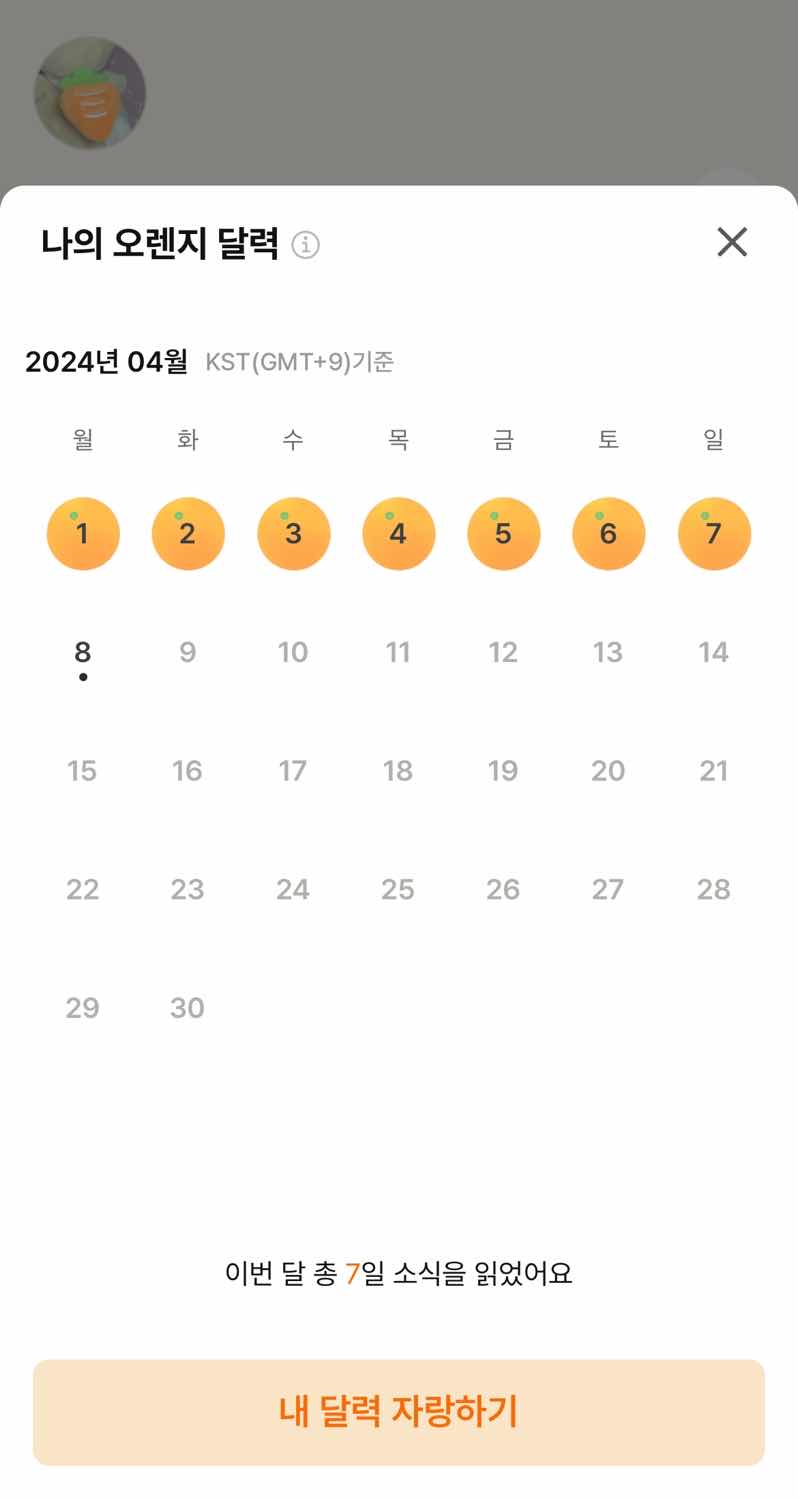Screen dimensions: 798x1500
Task: Tap date 21 in the Sunday column
Action: [713, 770]
